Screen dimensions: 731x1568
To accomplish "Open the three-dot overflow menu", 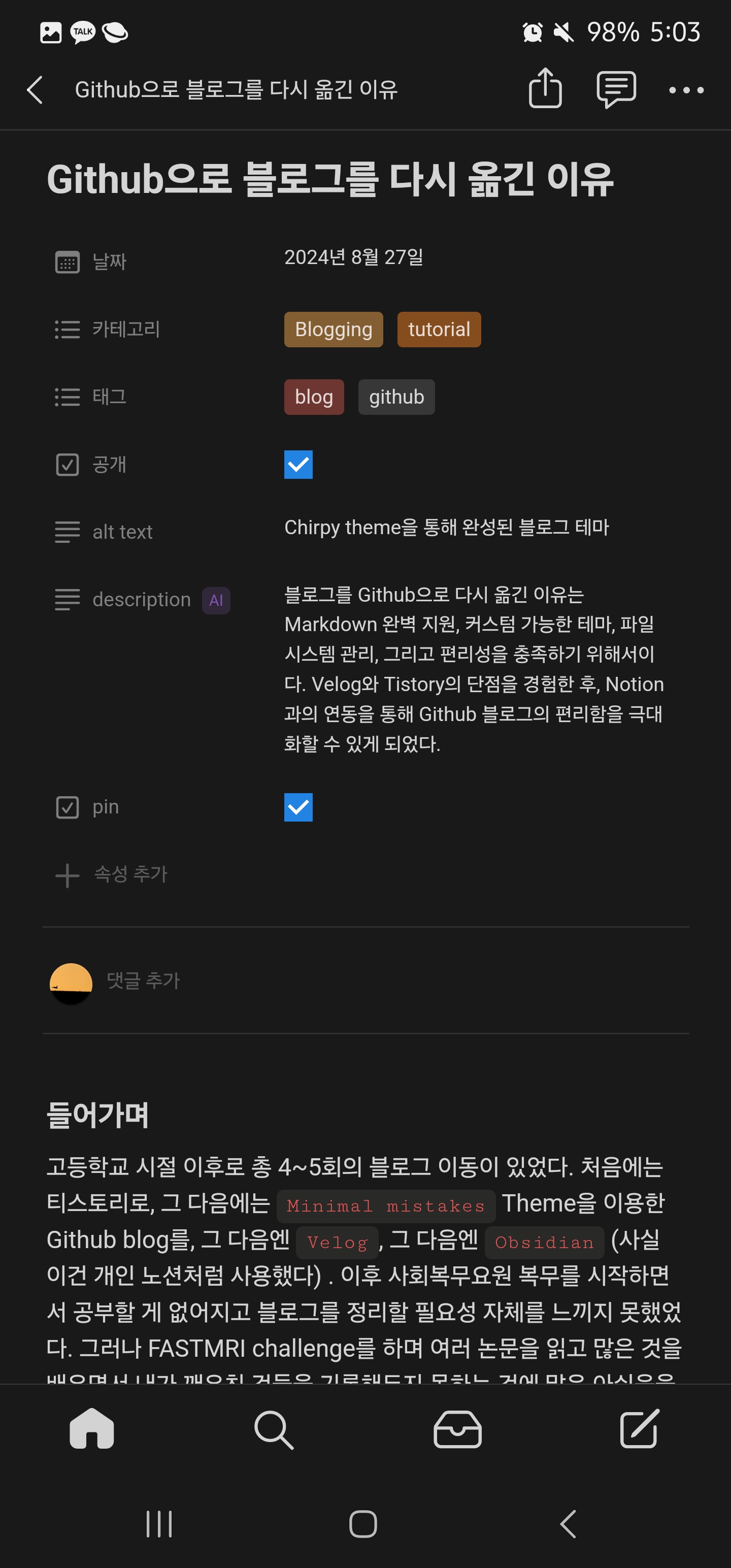I will (686, 90).
